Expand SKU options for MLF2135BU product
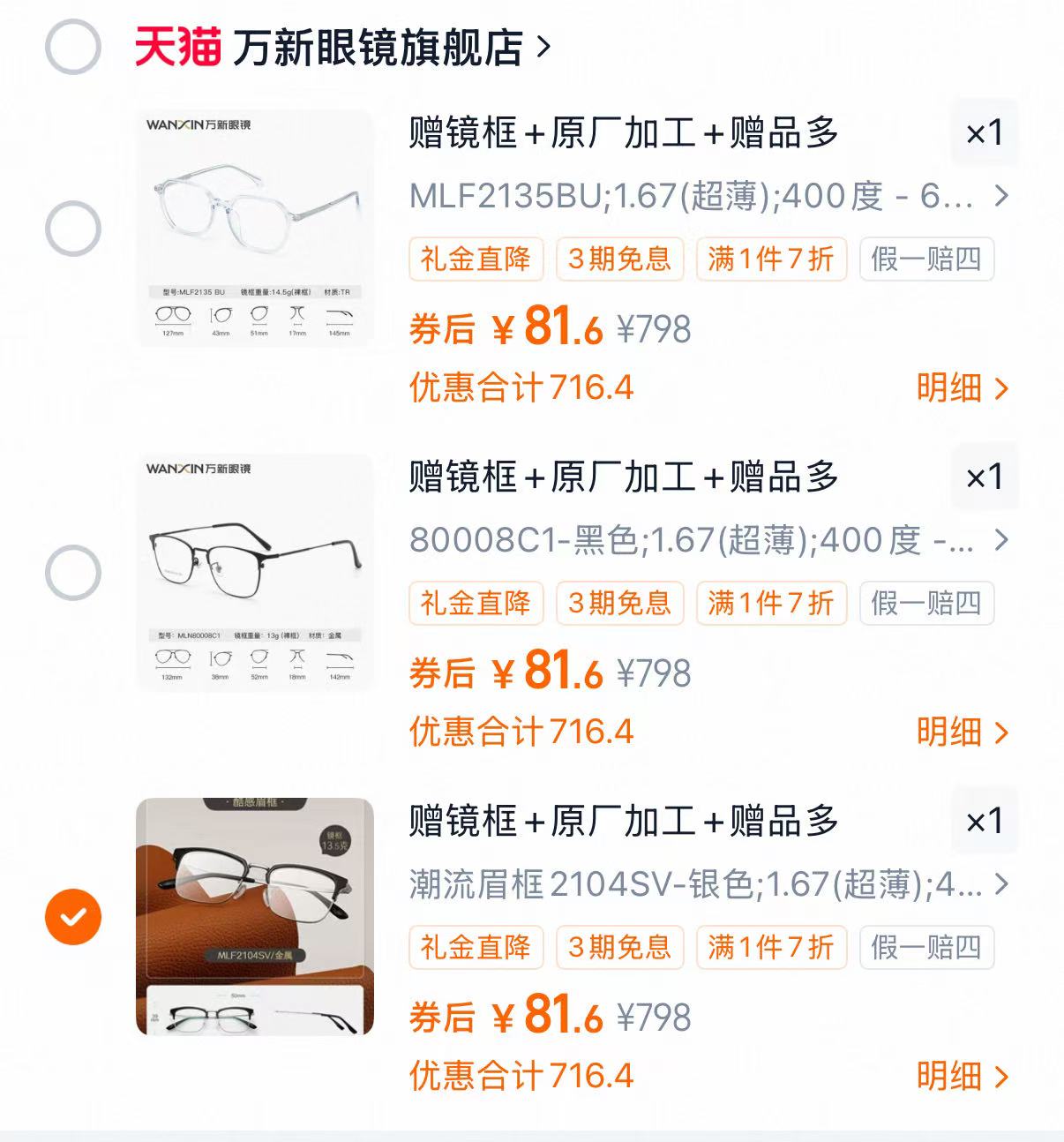The image size is (1064, 1142). click(x=1000, y=197)
